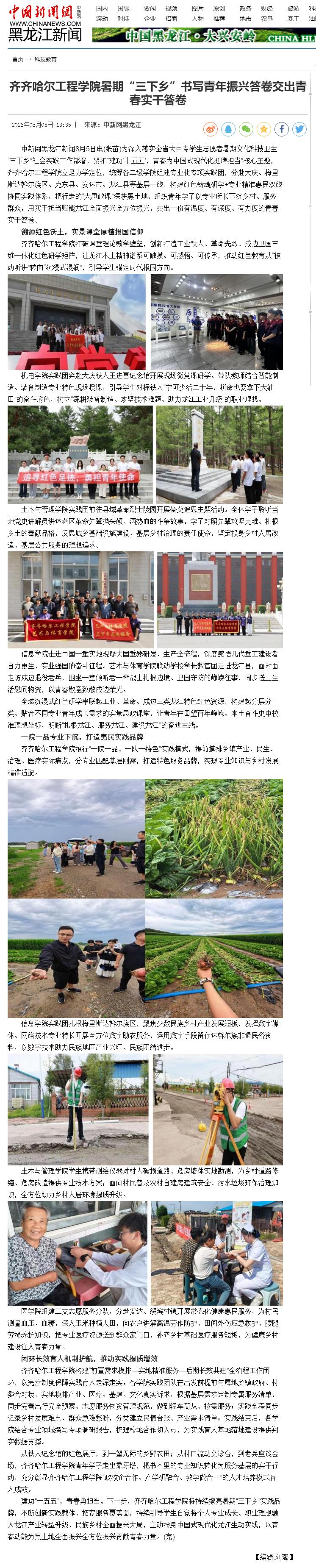
Task: Share article to QQ
Action: point(228,129)
